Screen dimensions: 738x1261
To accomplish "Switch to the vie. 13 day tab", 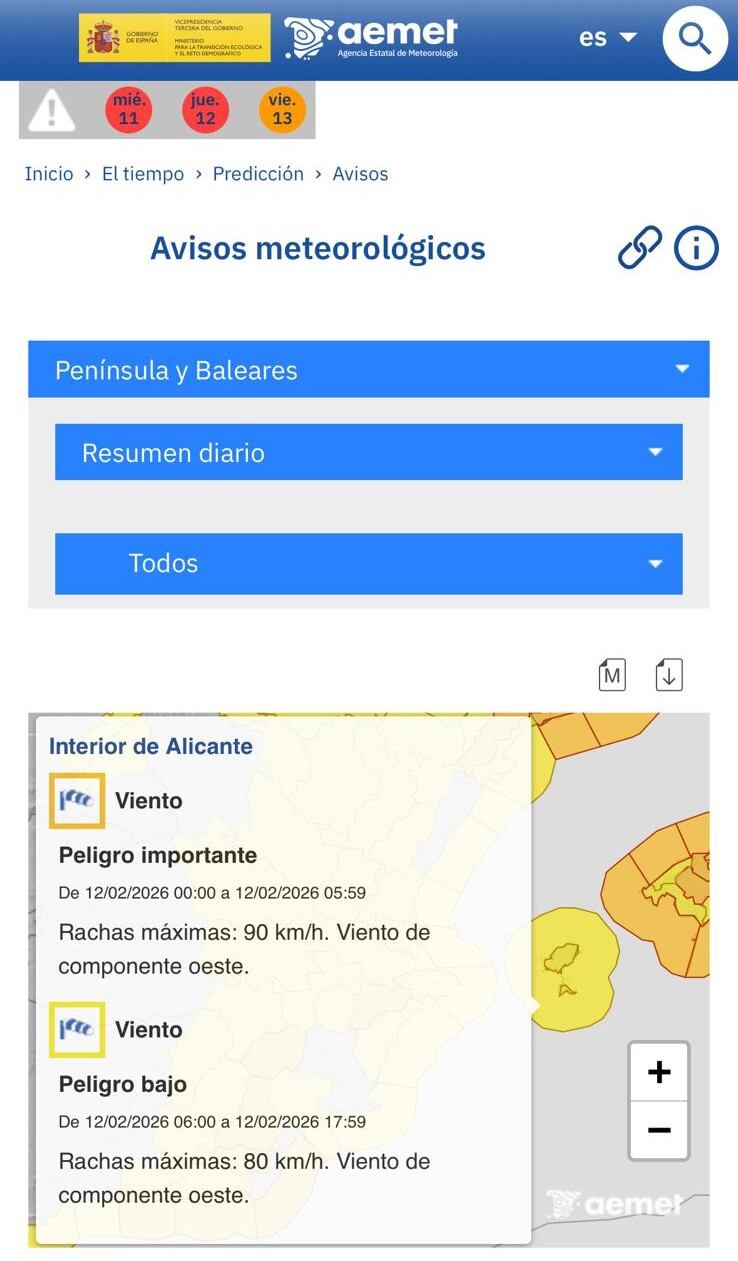I will (x=281, y=110).
